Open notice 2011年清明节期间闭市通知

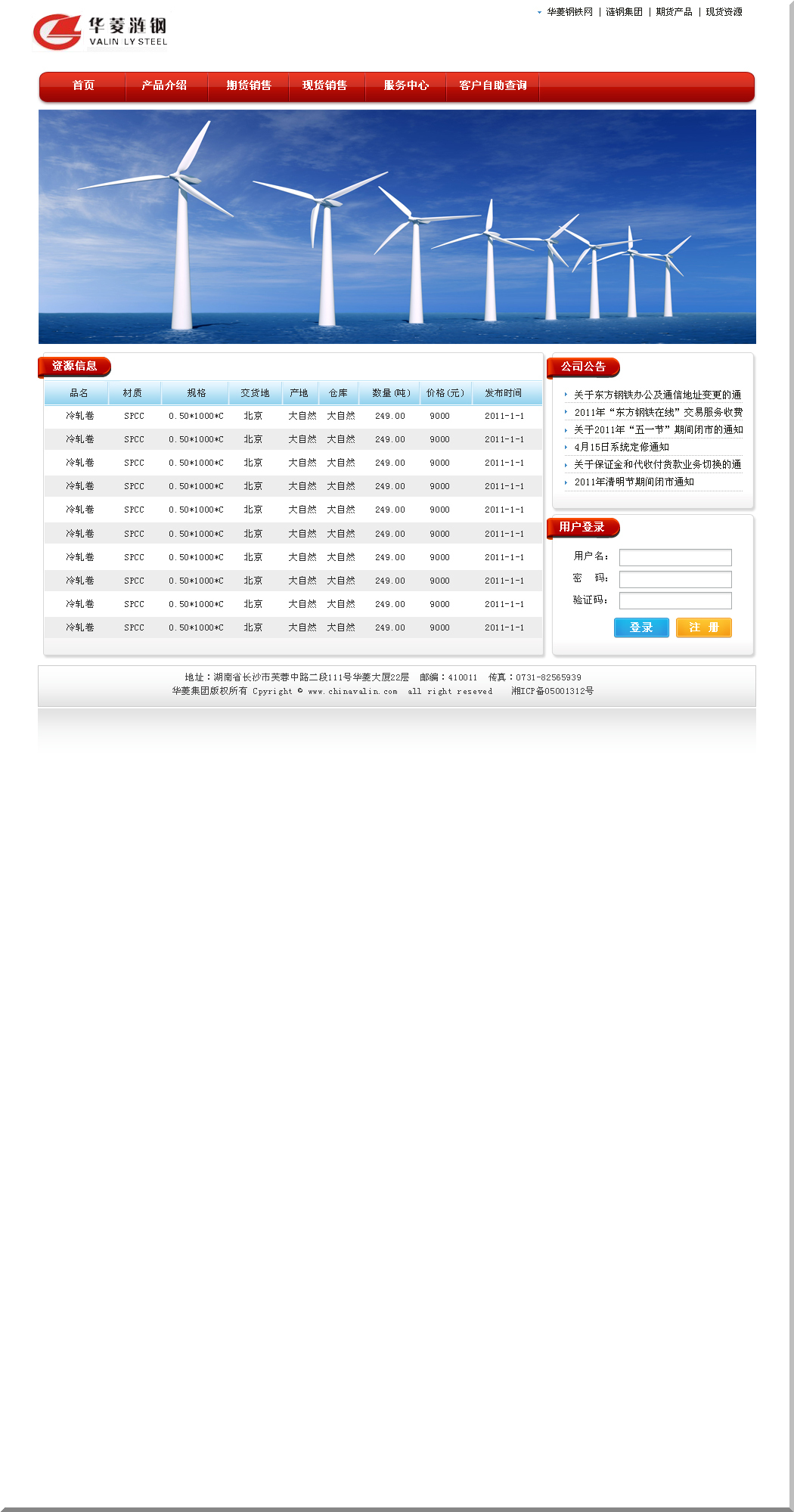coord(634,482)
